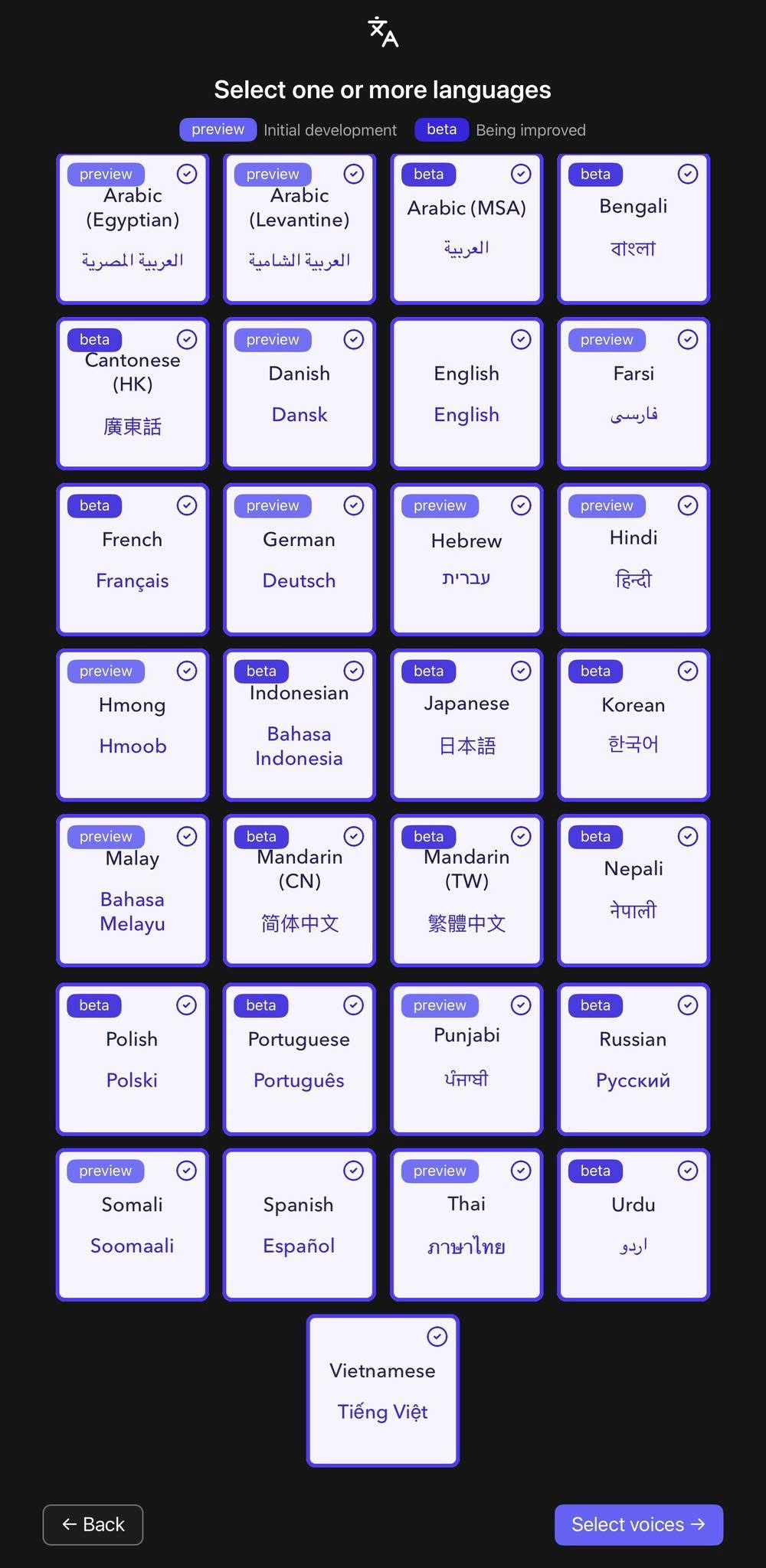766x1568 pixels.
Task: Pick English as a language
Action: (466, 394)
